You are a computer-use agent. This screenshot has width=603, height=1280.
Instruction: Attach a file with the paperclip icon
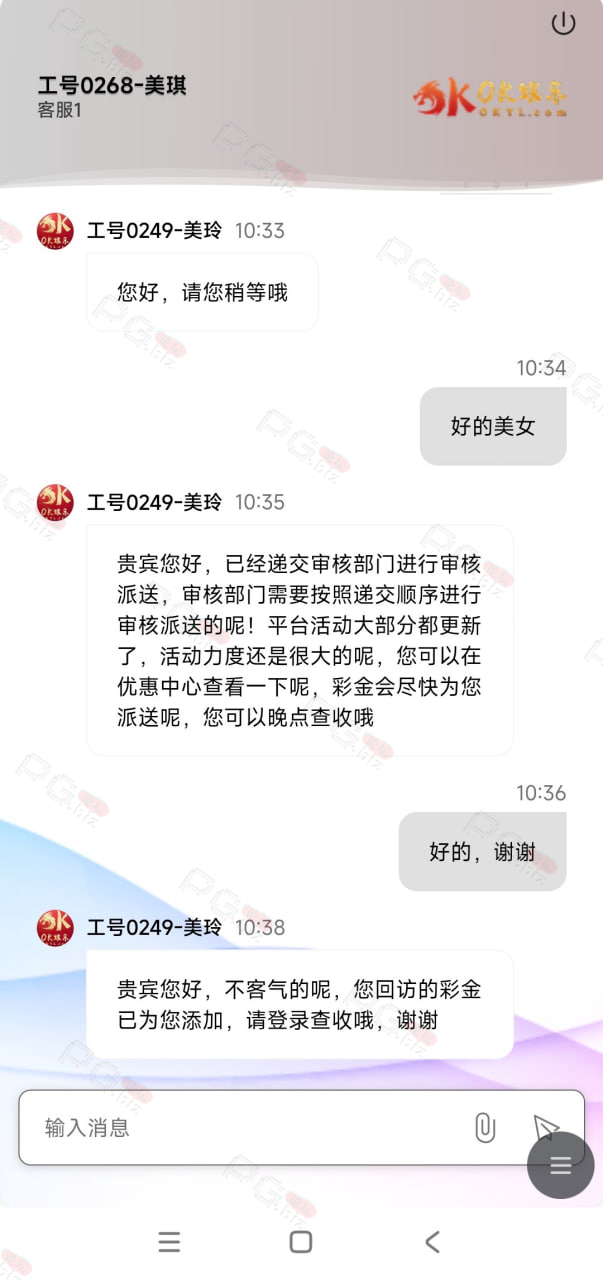point(484,1128)
